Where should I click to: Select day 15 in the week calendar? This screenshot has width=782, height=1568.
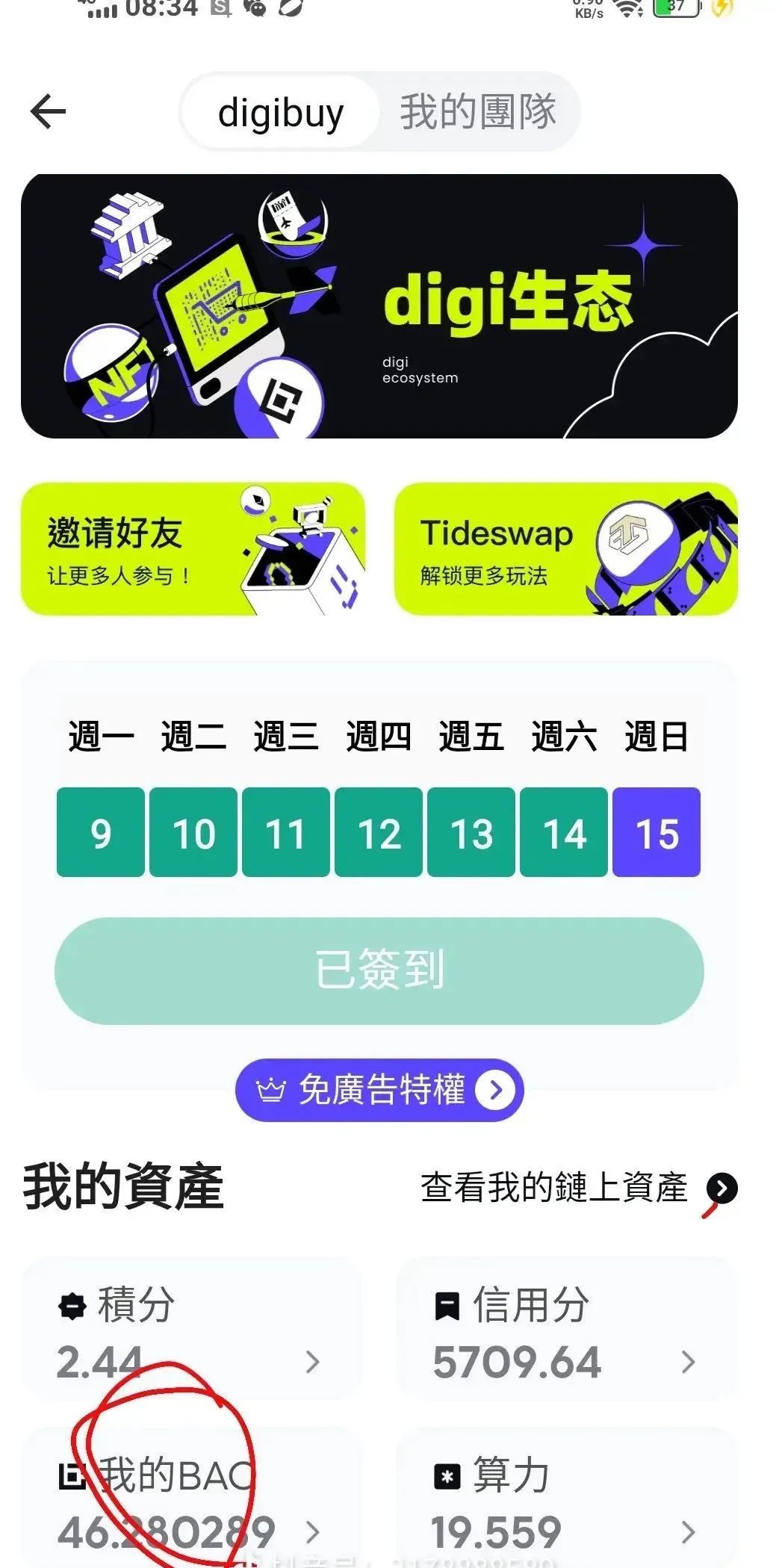656,832
